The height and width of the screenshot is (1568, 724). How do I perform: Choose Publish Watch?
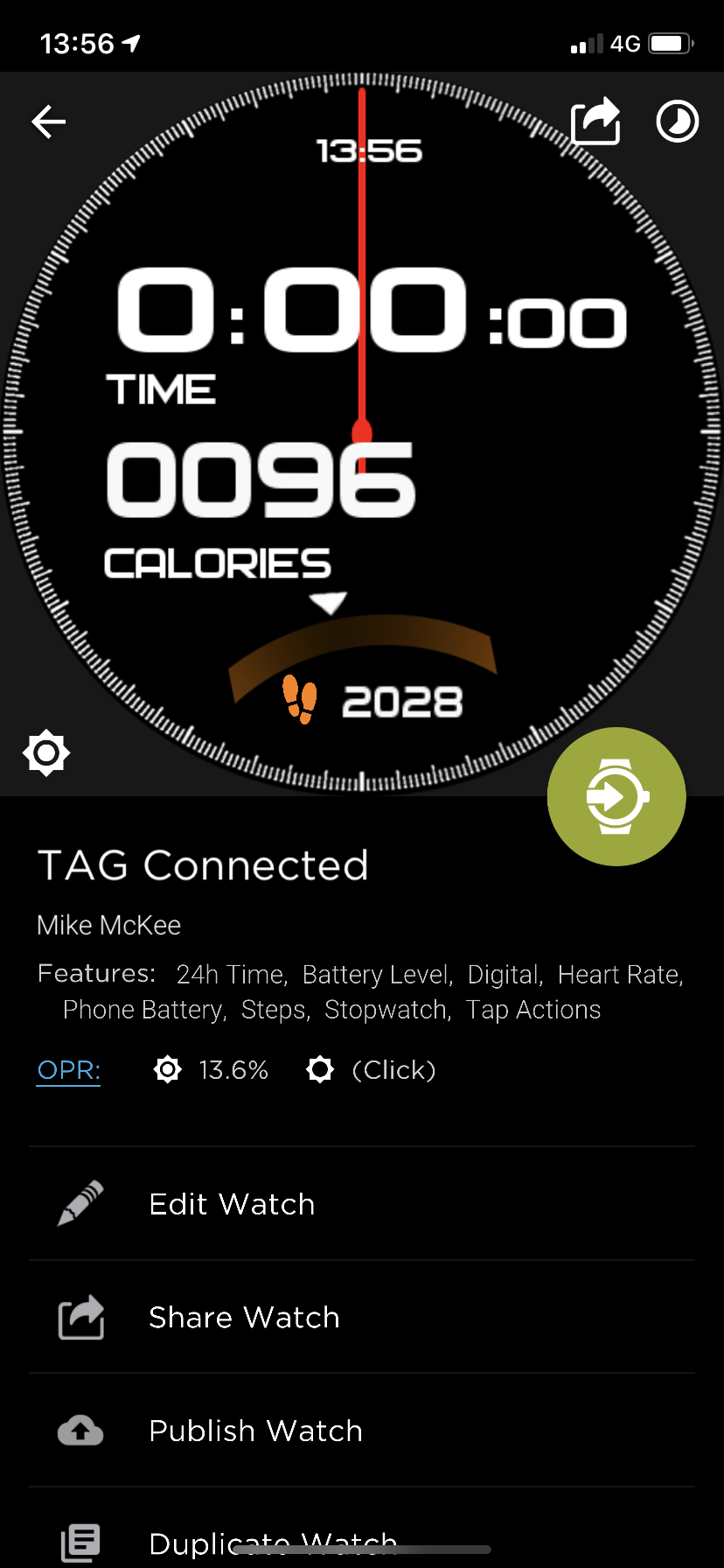pyautogui.click(x=362, y=1431)
